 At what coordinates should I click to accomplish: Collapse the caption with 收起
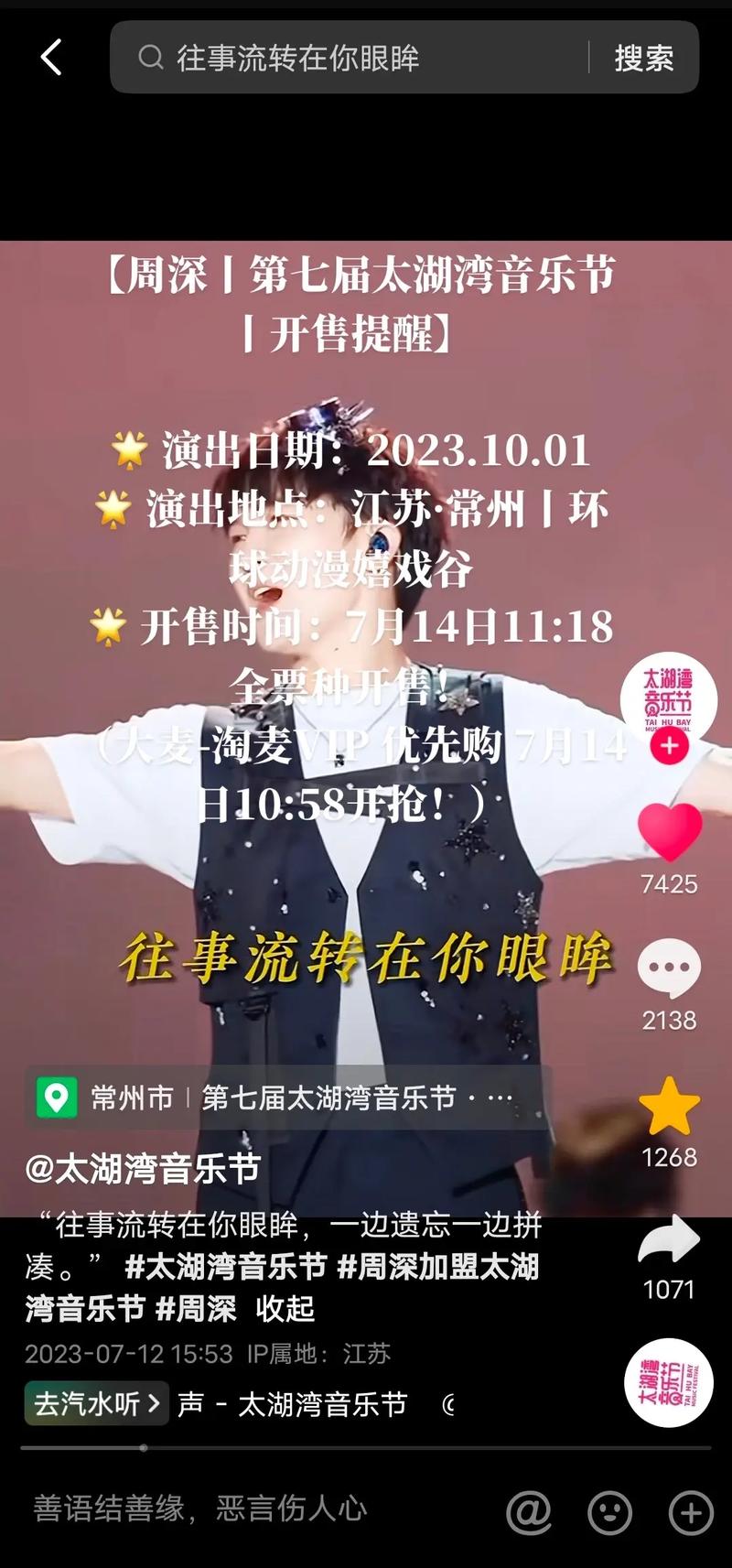(x=285, y=1309)
